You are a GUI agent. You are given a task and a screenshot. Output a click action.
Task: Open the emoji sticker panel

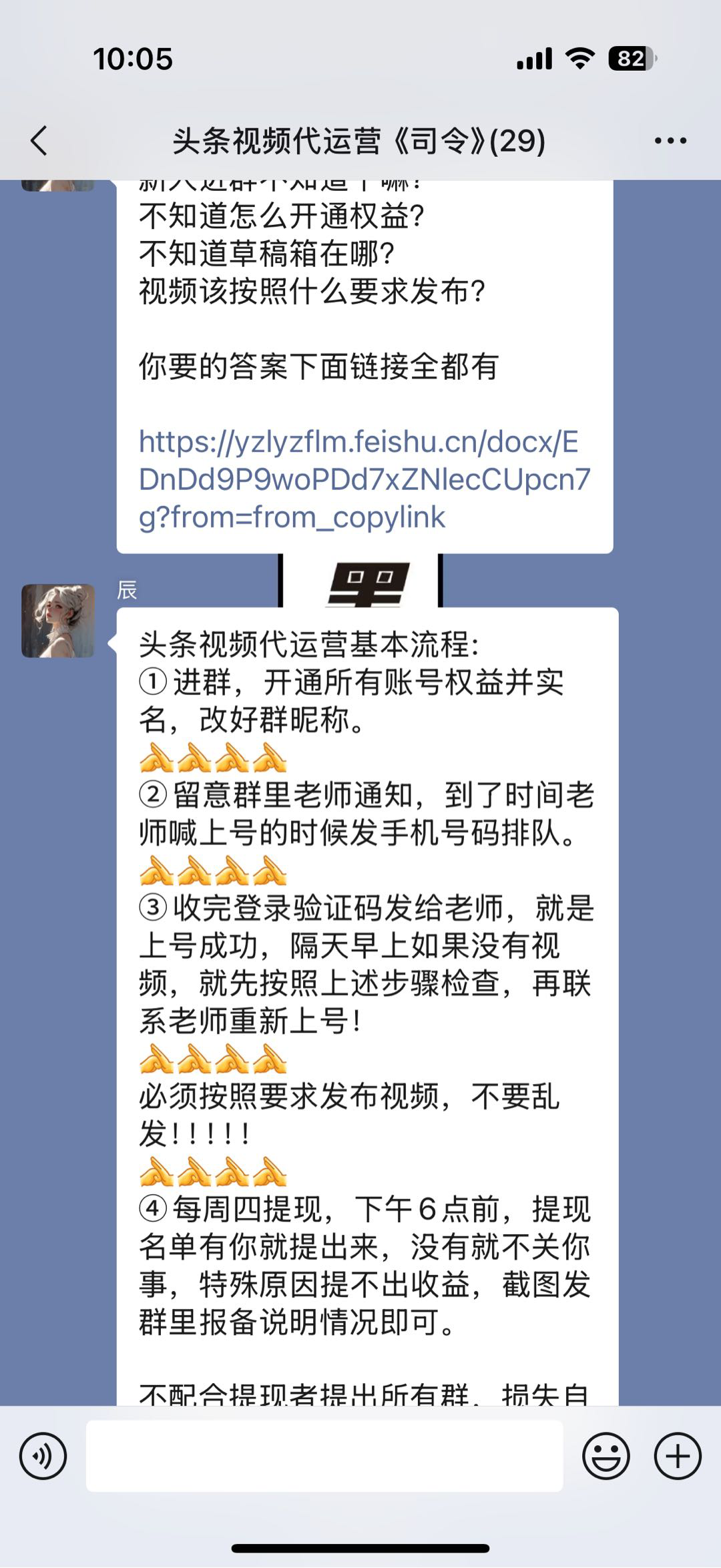tap(606, 1456)
